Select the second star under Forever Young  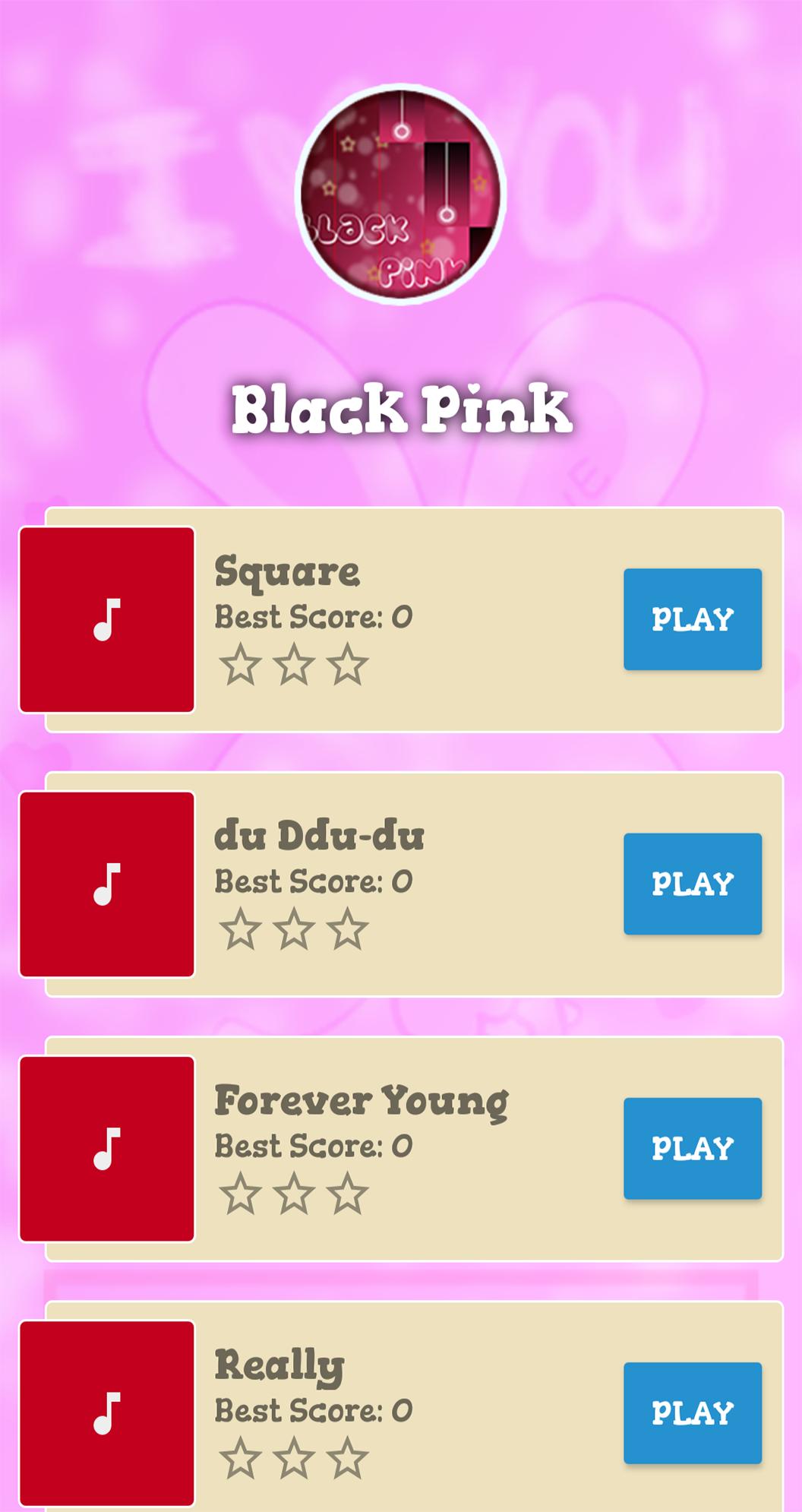(296, 1194)
